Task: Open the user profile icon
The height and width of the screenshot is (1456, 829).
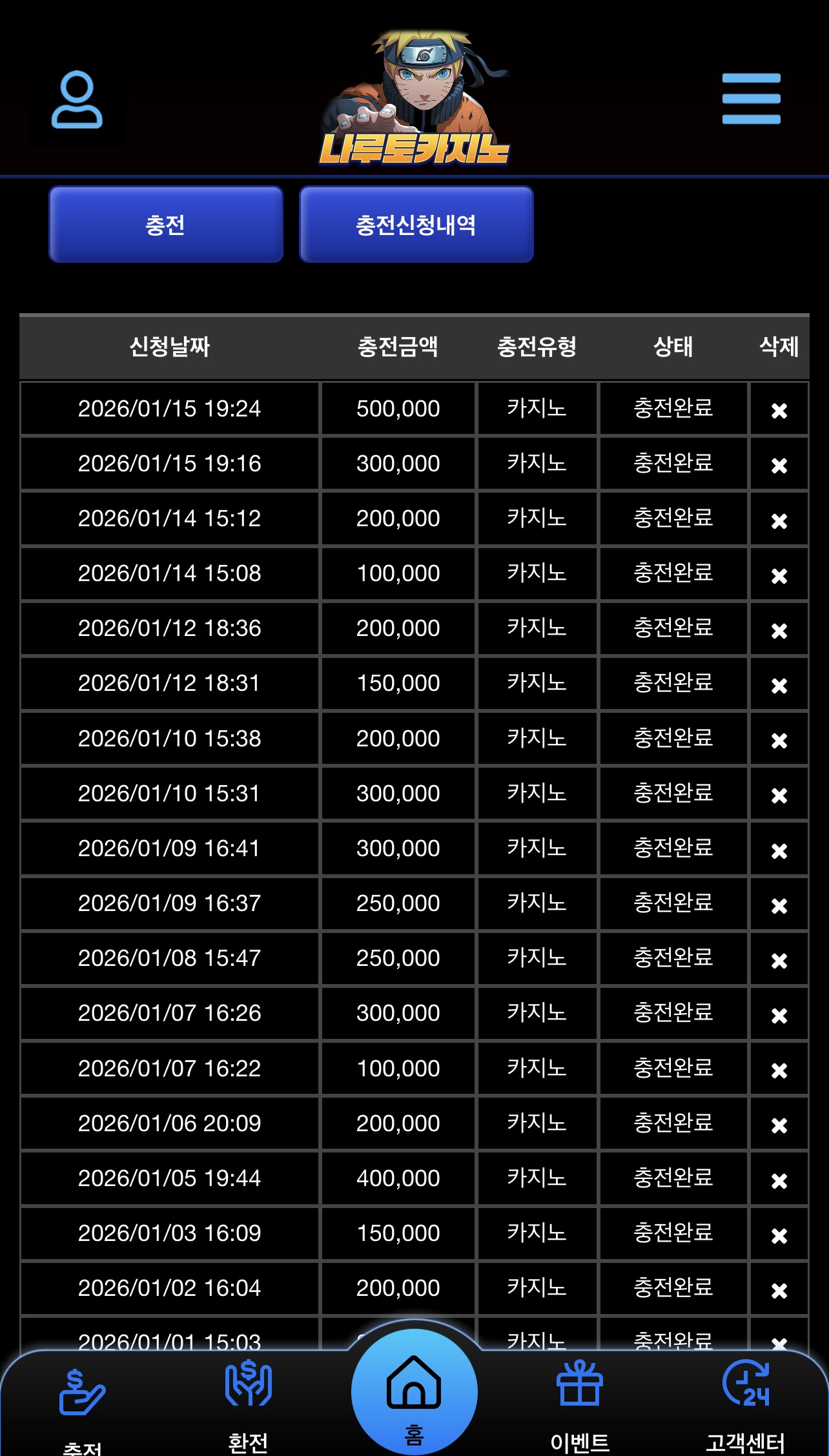Action: coord(77,99)
